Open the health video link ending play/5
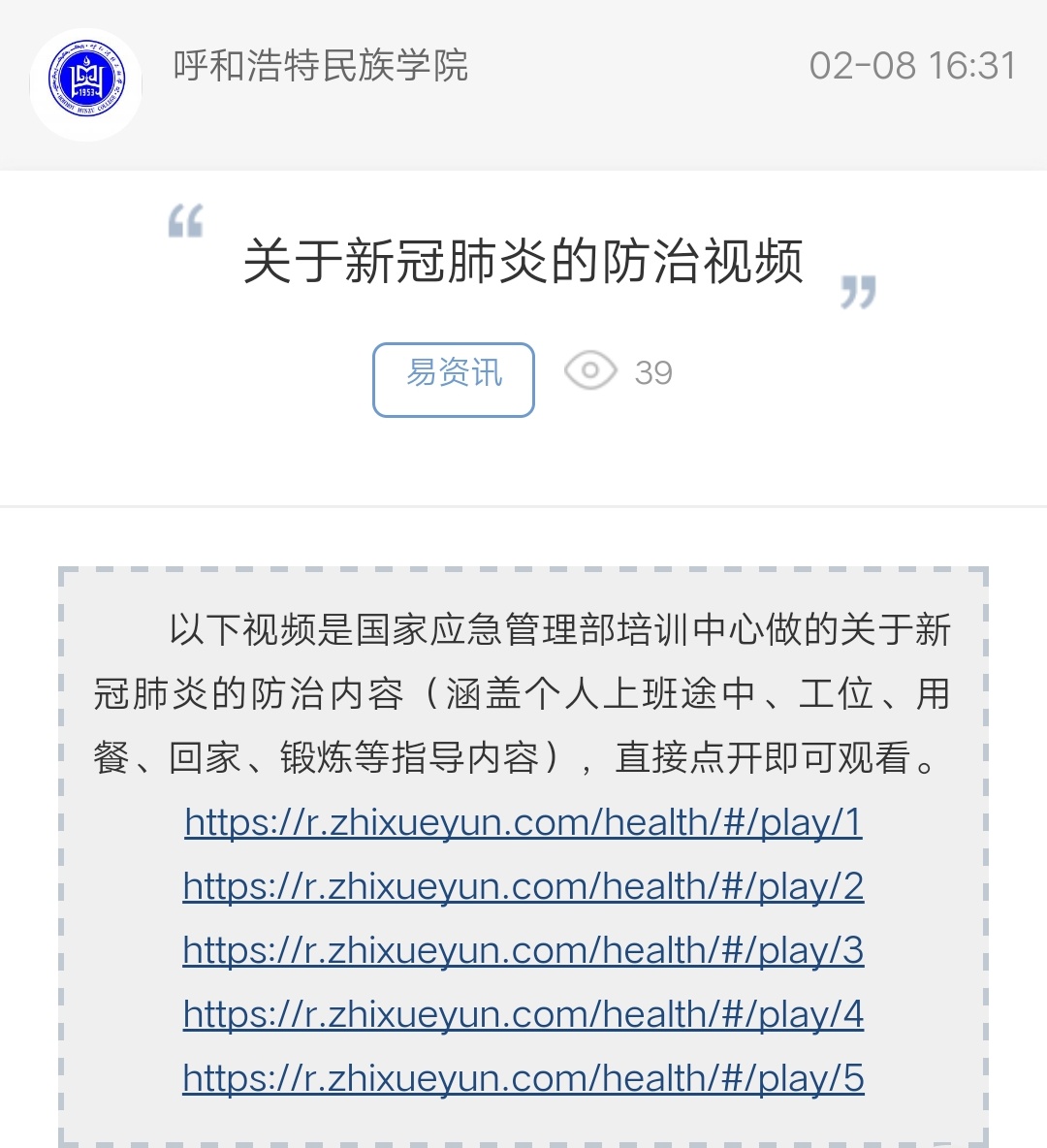The width and height of the screenshot is (1047, 1148). [x=523, y=1079]
